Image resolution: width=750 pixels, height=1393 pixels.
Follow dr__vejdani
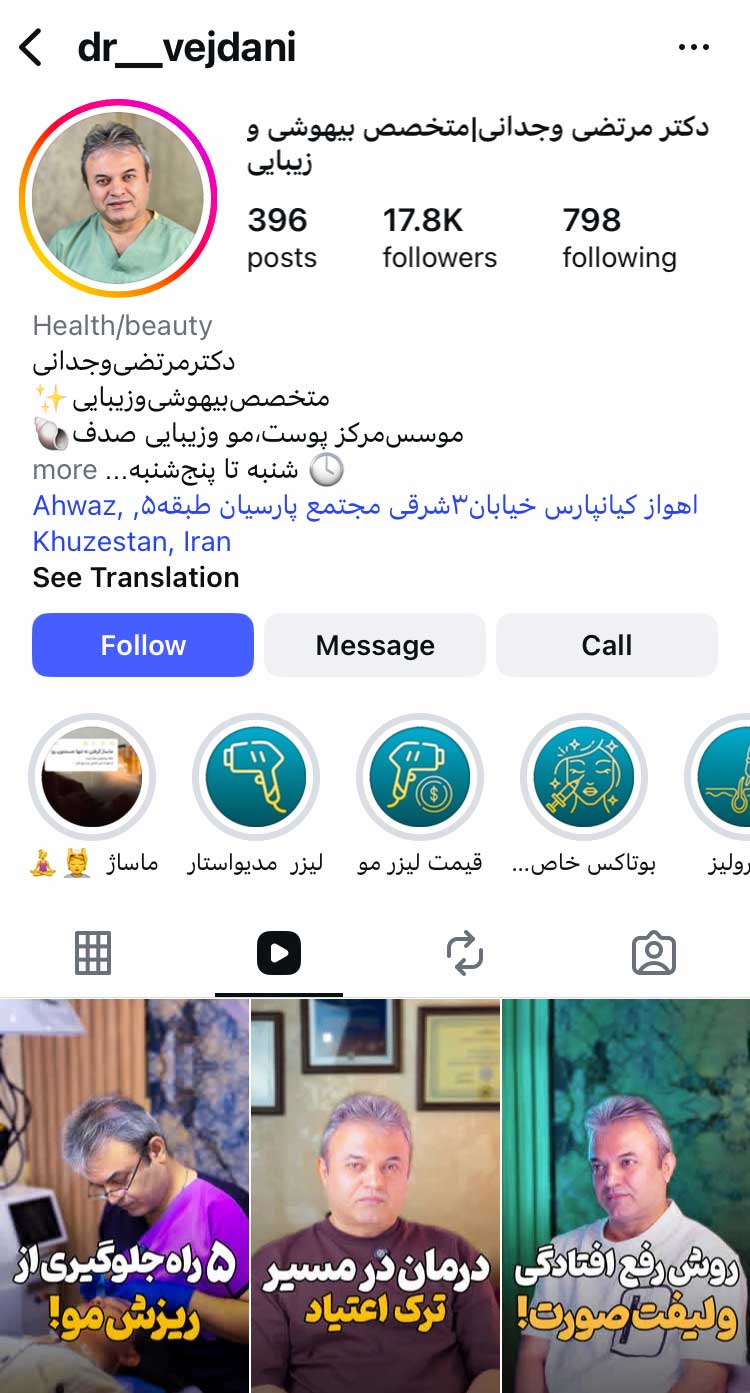point(143,645)
